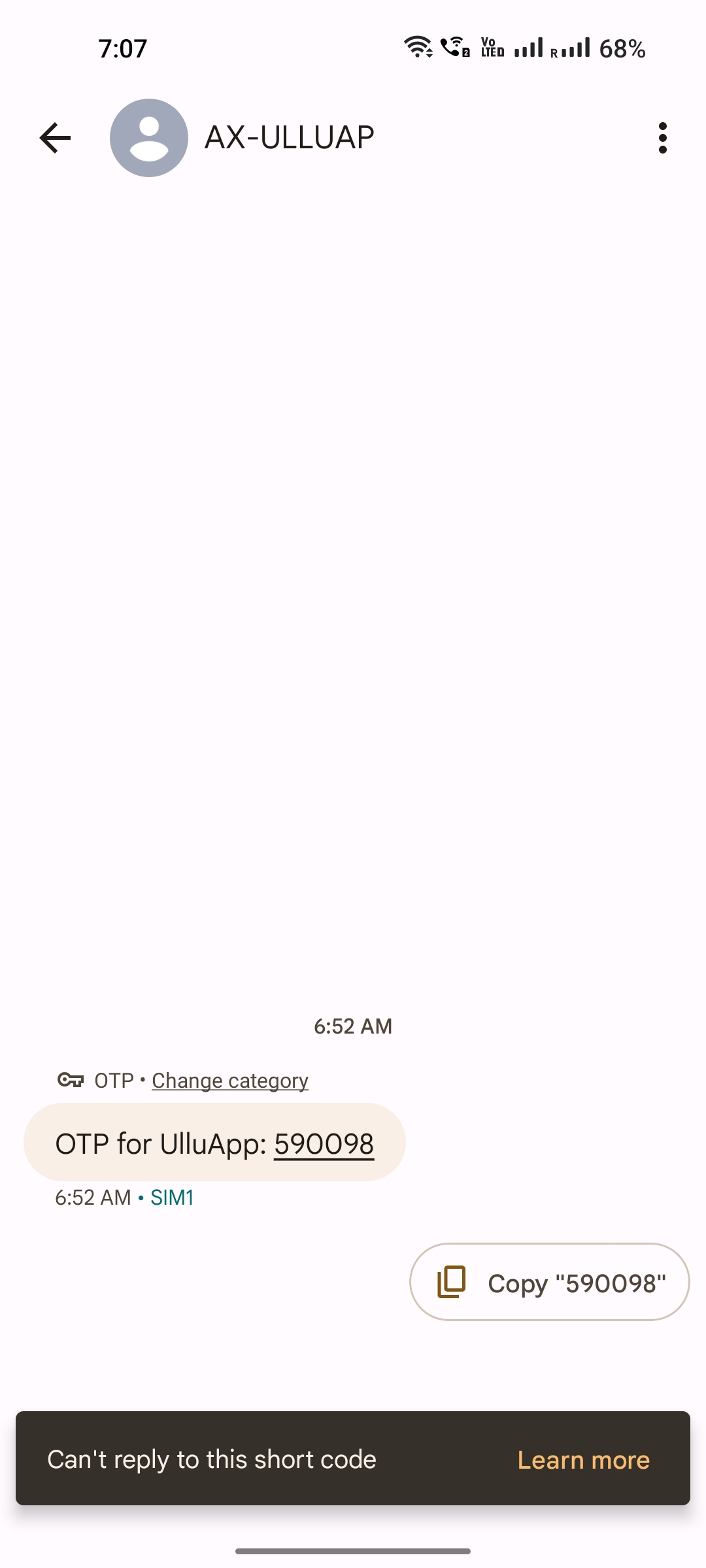
Task: Go back to the conversations list
Action: [55, 138]
